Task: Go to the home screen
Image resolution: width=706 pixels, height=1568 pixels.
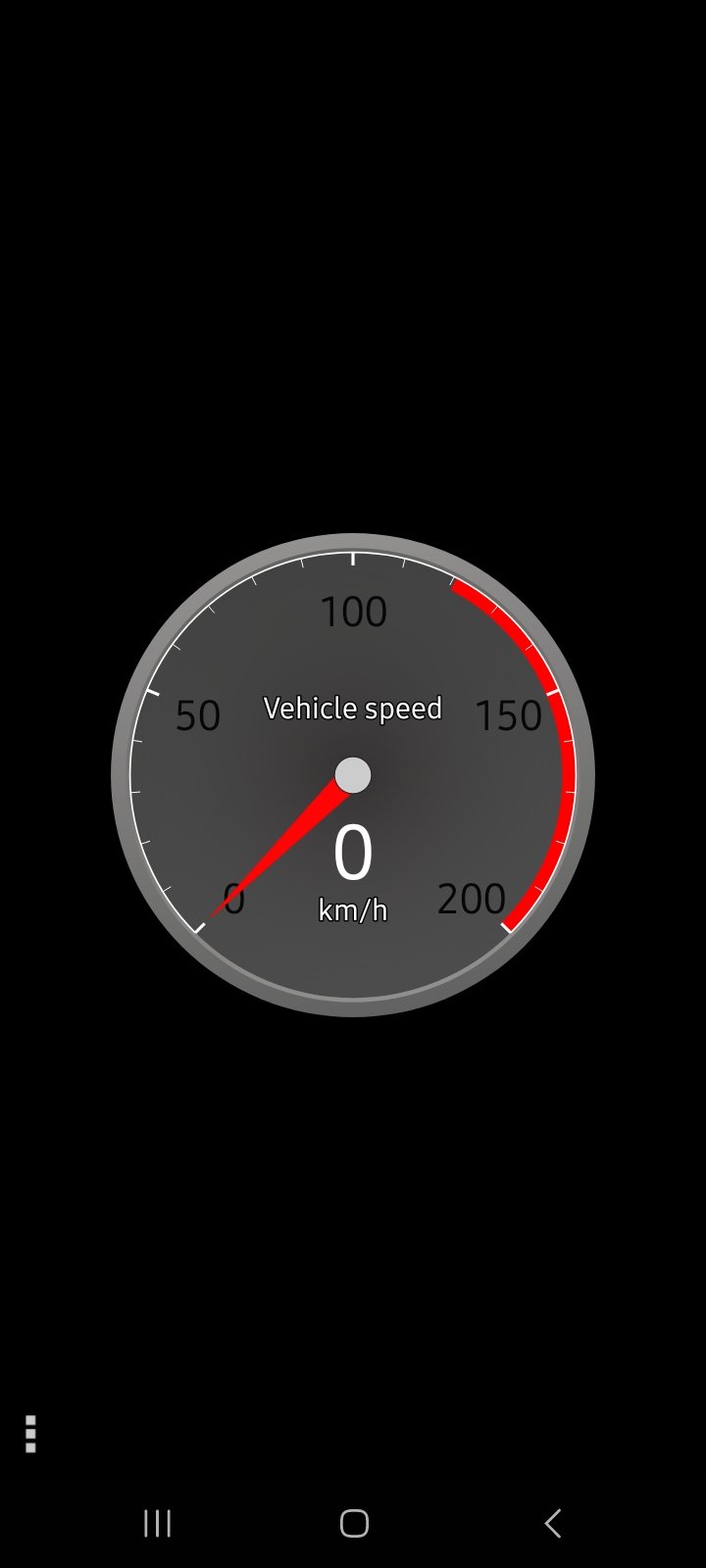Action: [354, 1523]
